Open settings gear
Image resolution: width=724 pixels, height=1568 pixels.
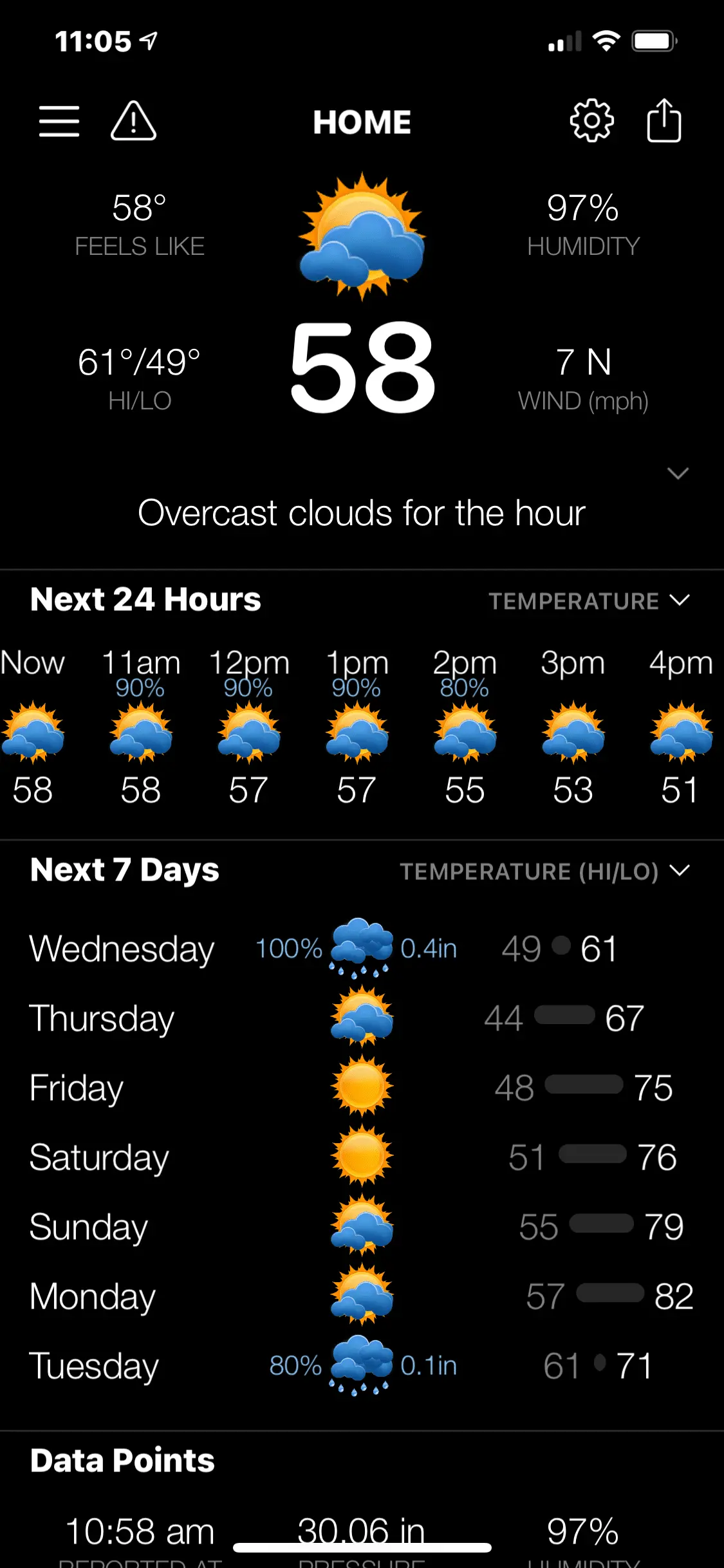pos(591,121)
